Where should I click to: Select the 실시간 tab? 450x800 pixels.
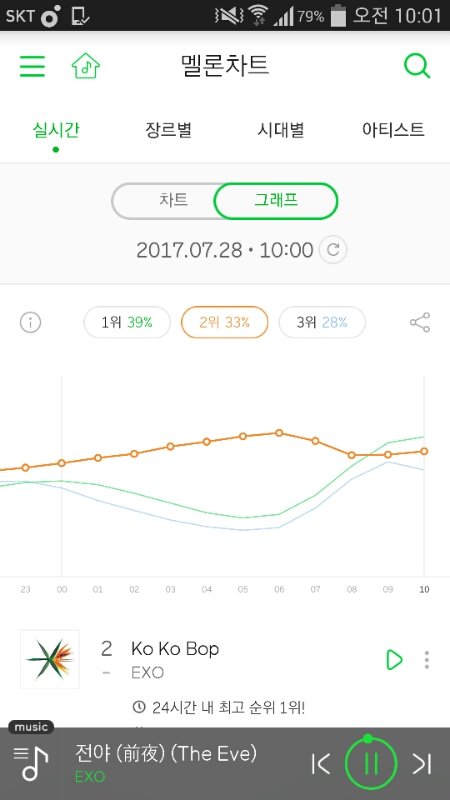coord(56,130)
